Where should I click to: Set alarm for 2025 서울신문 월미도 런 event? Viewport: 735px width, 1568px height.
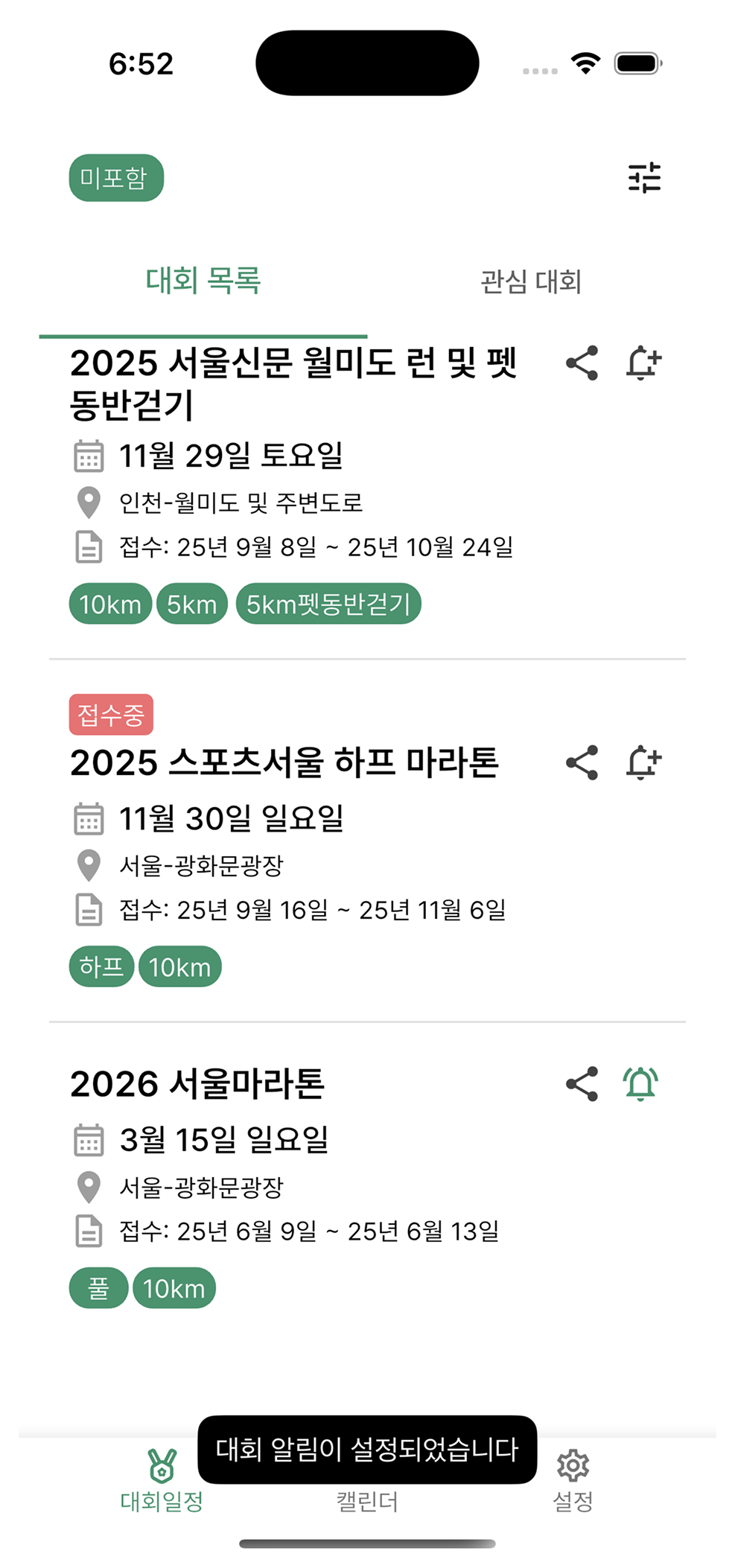pyautogui.click(x=645, y=363)
